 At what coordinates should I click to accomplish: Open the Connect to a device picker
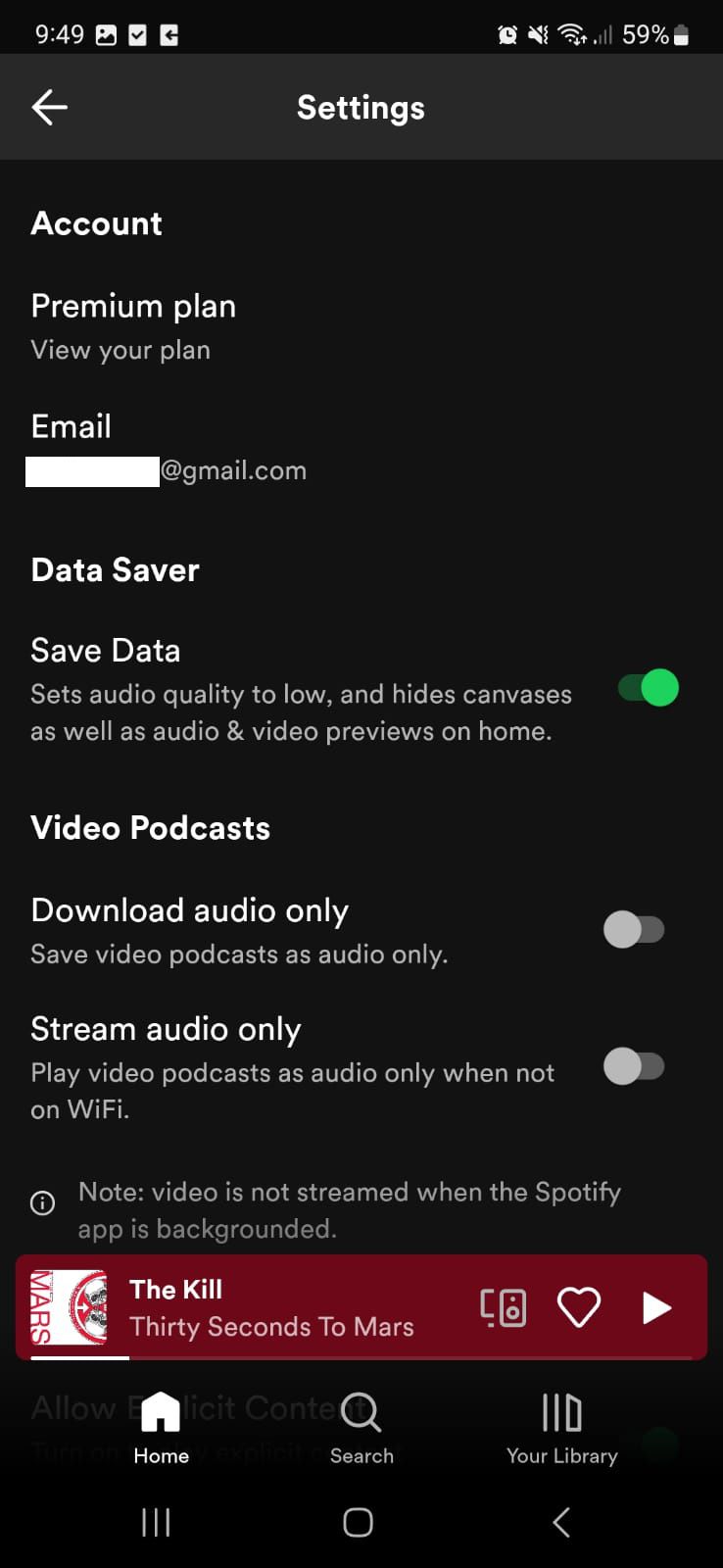click(x=502, y=1306)
